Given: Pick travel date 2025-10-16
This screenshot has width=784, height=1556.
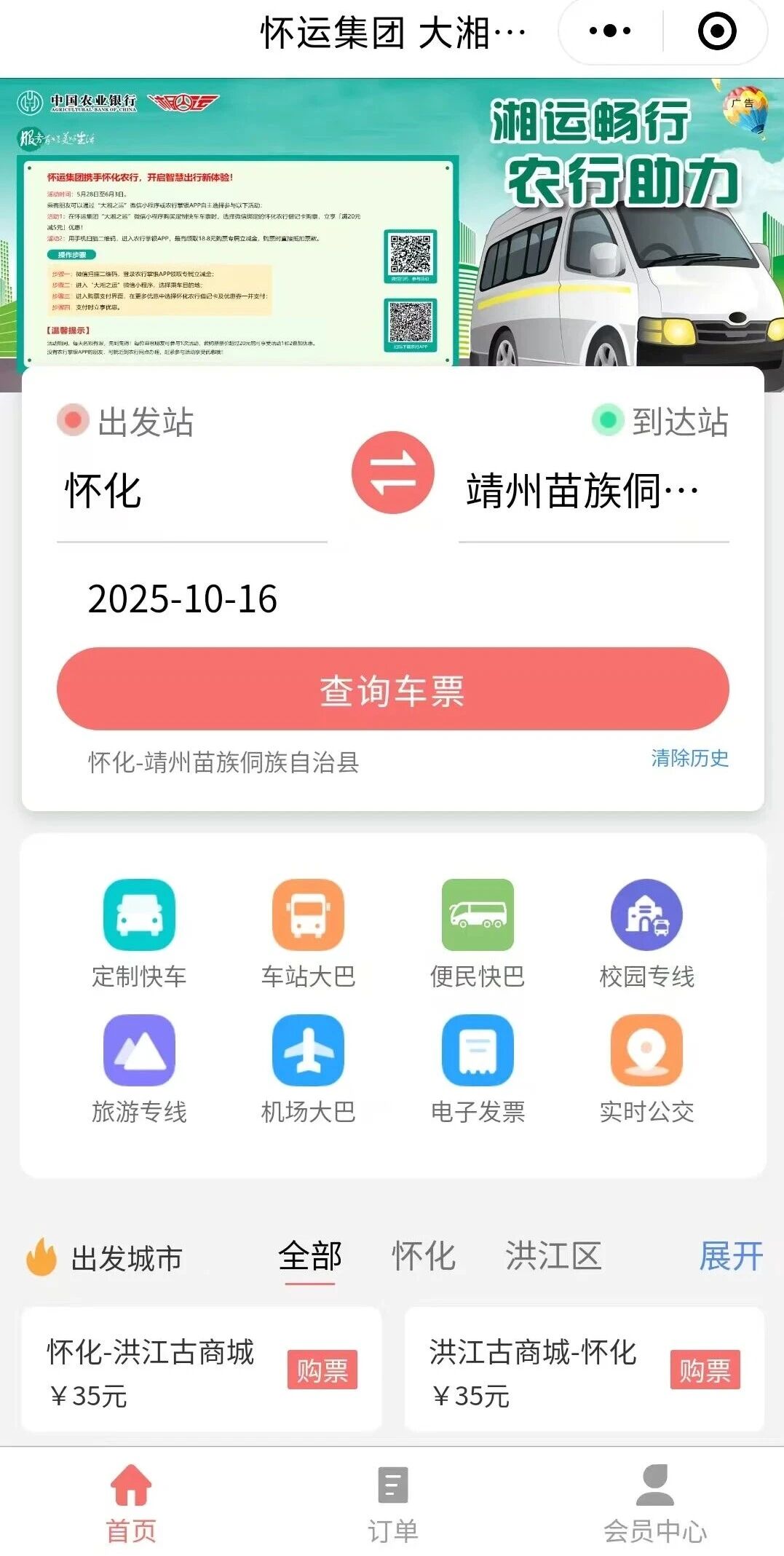Looking at the screenshot, I should tap(183, 599).
